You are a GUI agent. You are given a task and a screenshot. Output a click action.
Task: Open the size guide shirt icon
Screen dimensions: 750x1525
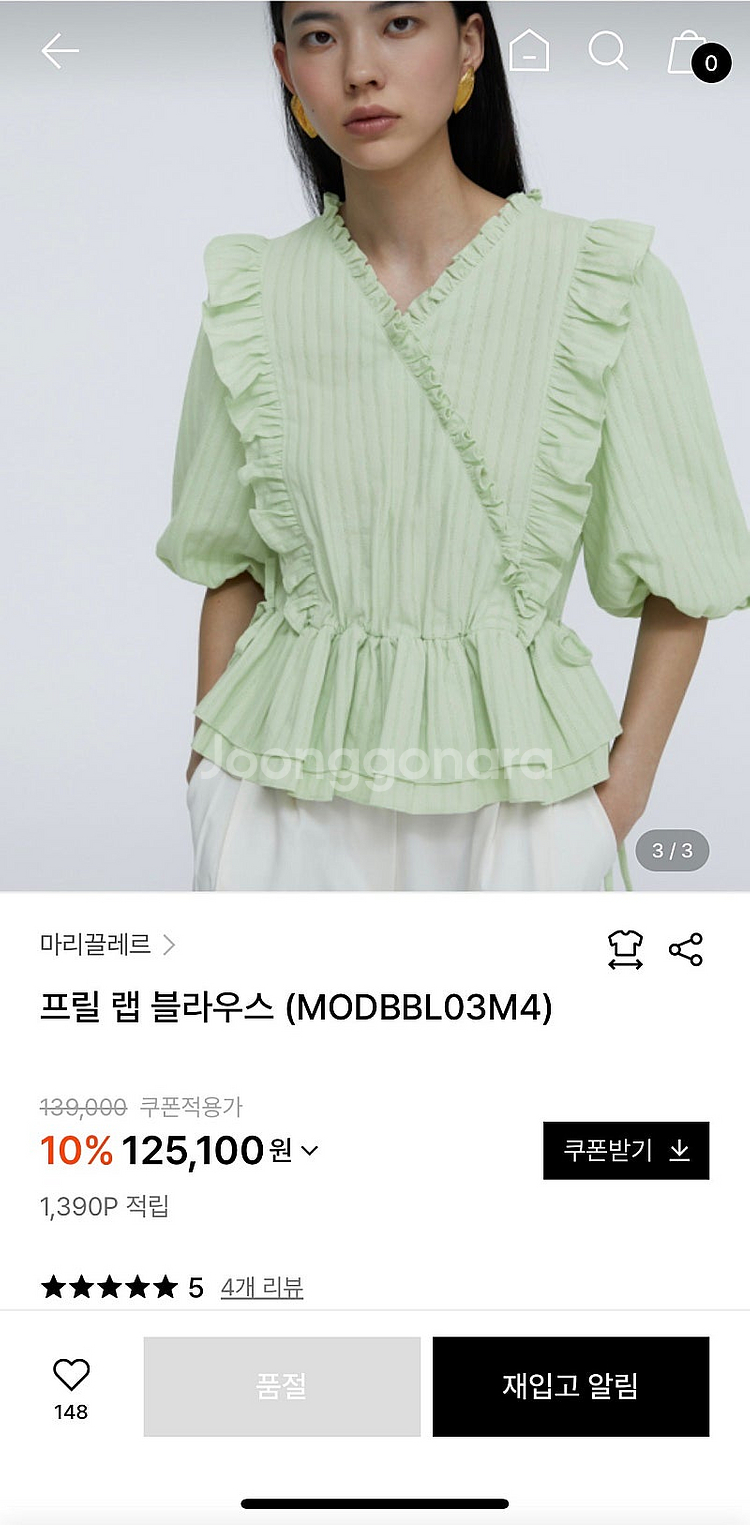pos(625,949)
